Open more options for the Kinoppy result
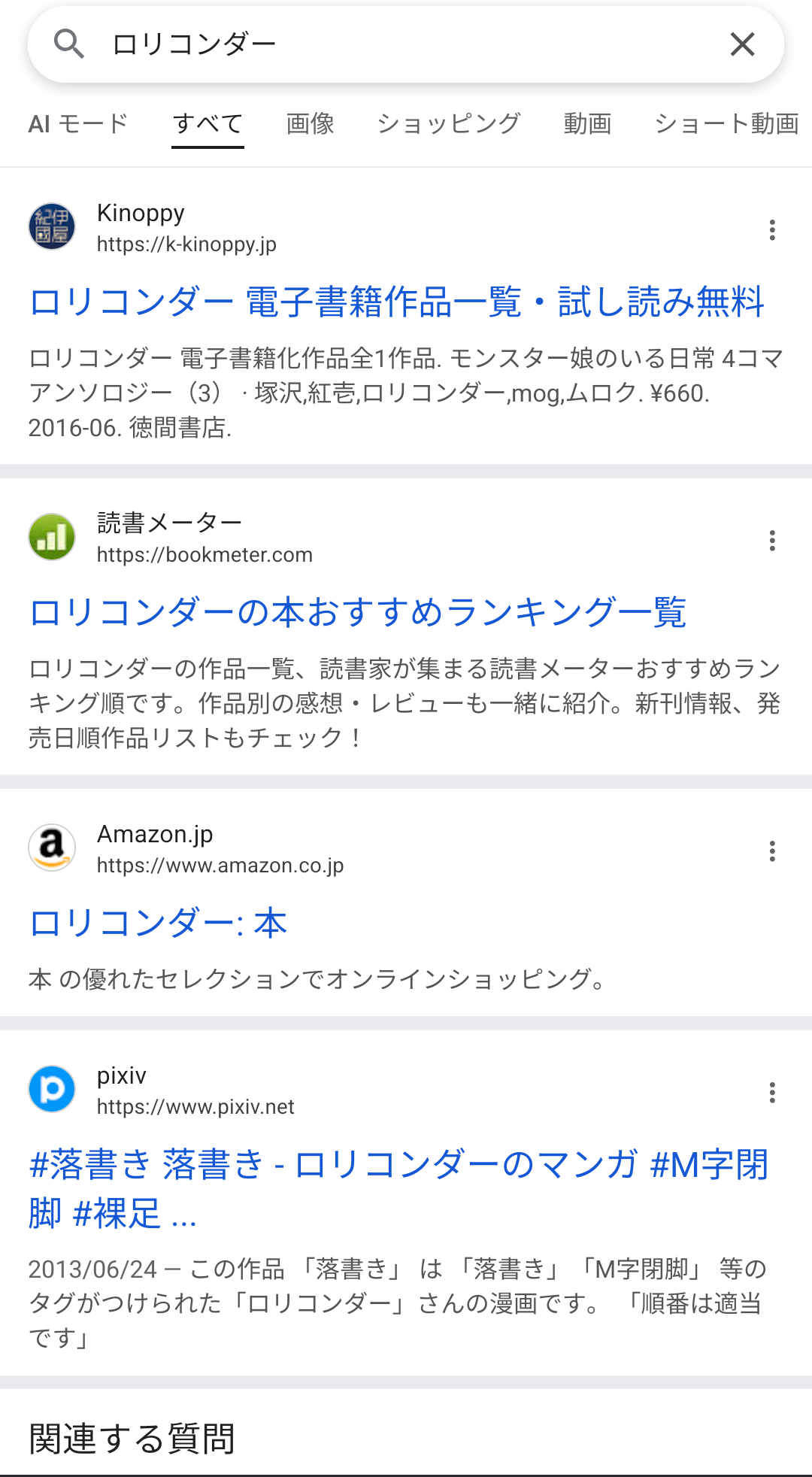This screenshot has width=812, height=1477. [x=772, y=230]
